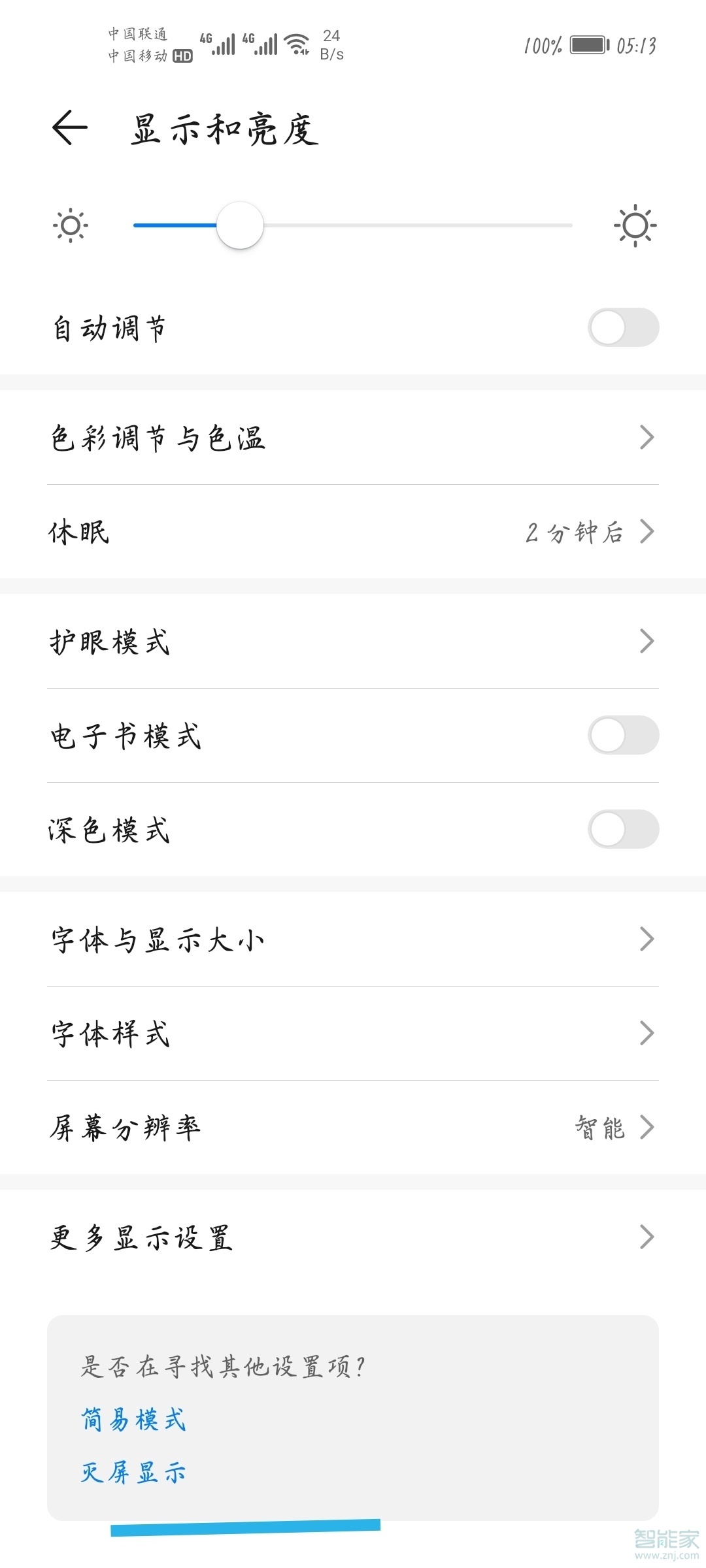Tap the Wi-Fi icon in the status bar
Image resolution: width=706 pixels, height=1568 pixels.
click(296, 44)
